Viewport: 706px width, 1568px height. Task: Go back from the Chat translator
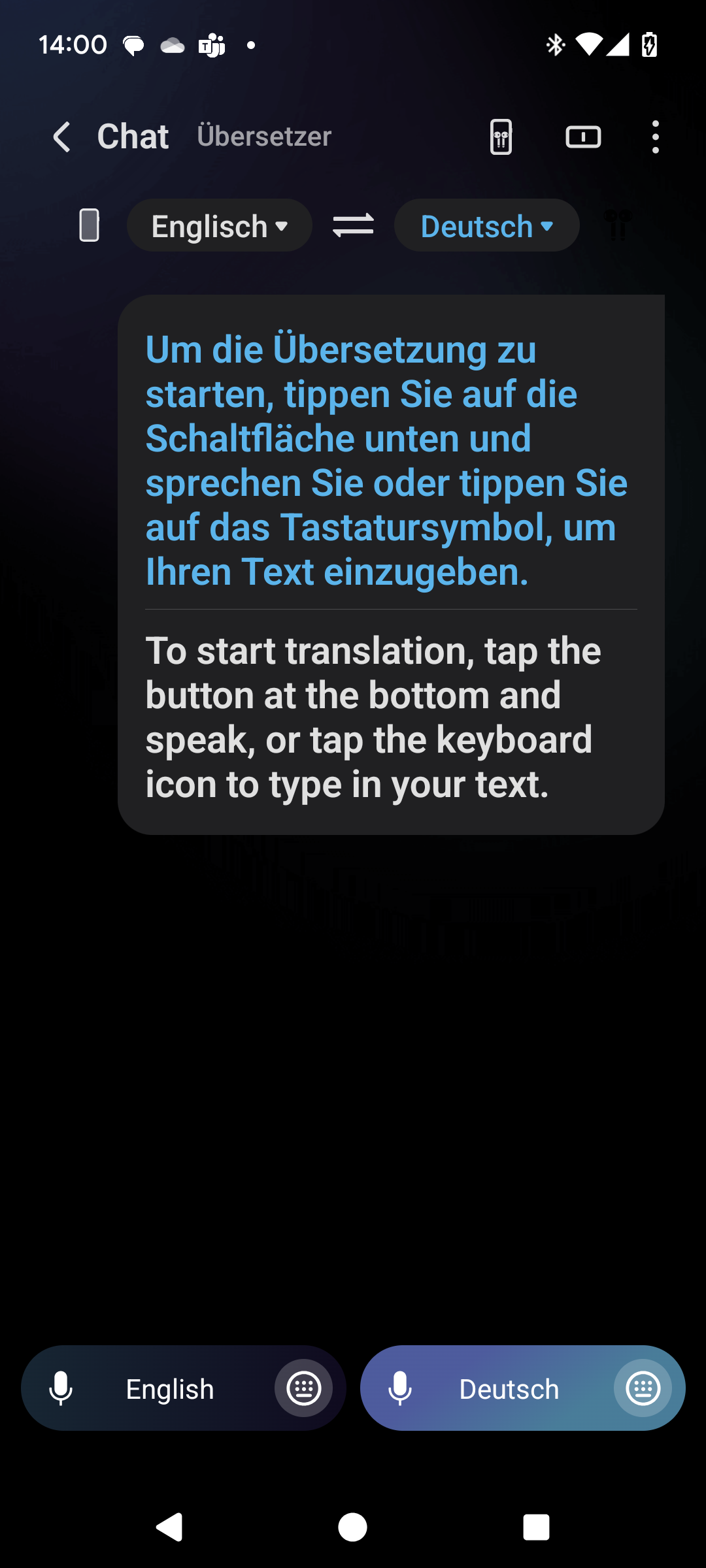coord(61,137)
